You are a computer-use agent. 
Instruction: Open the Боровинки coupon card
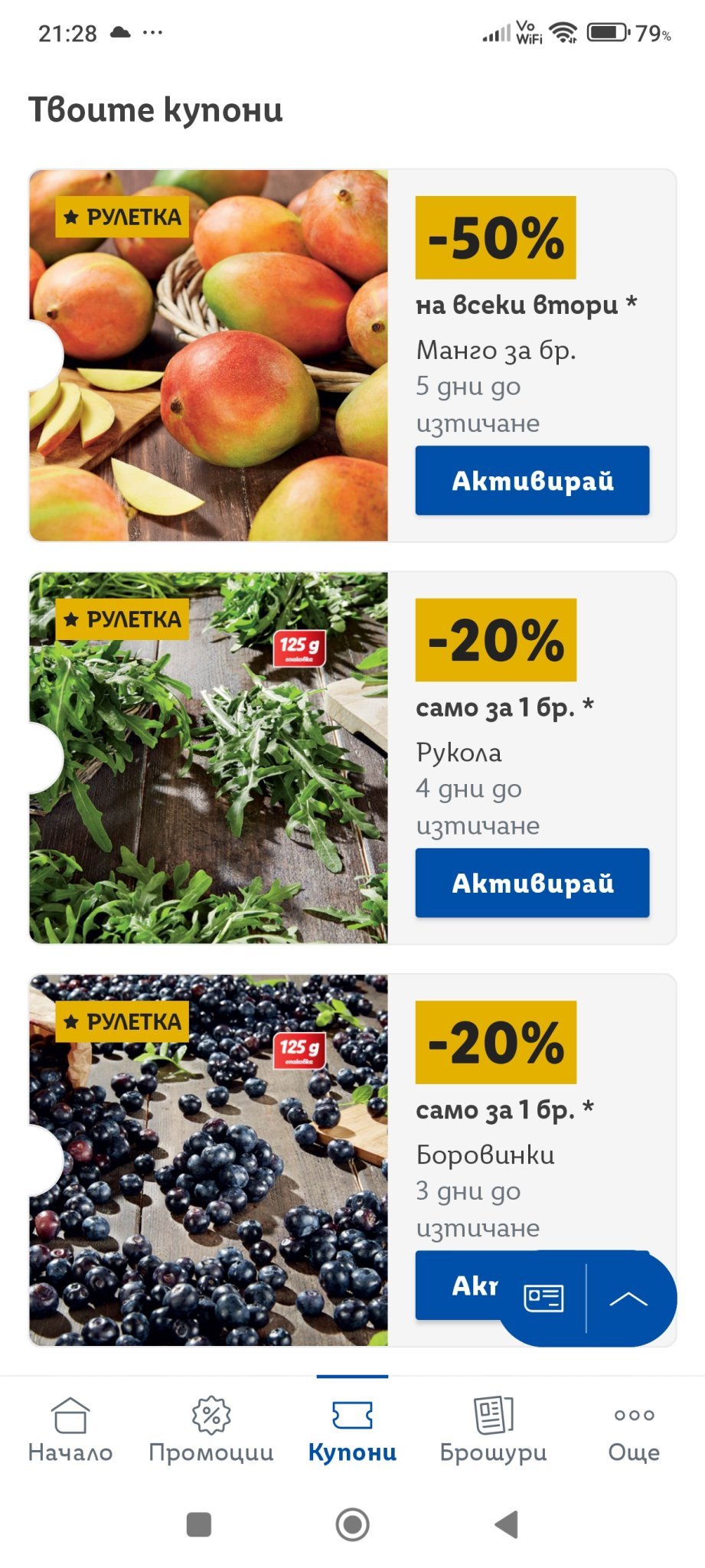point(208,1160)
